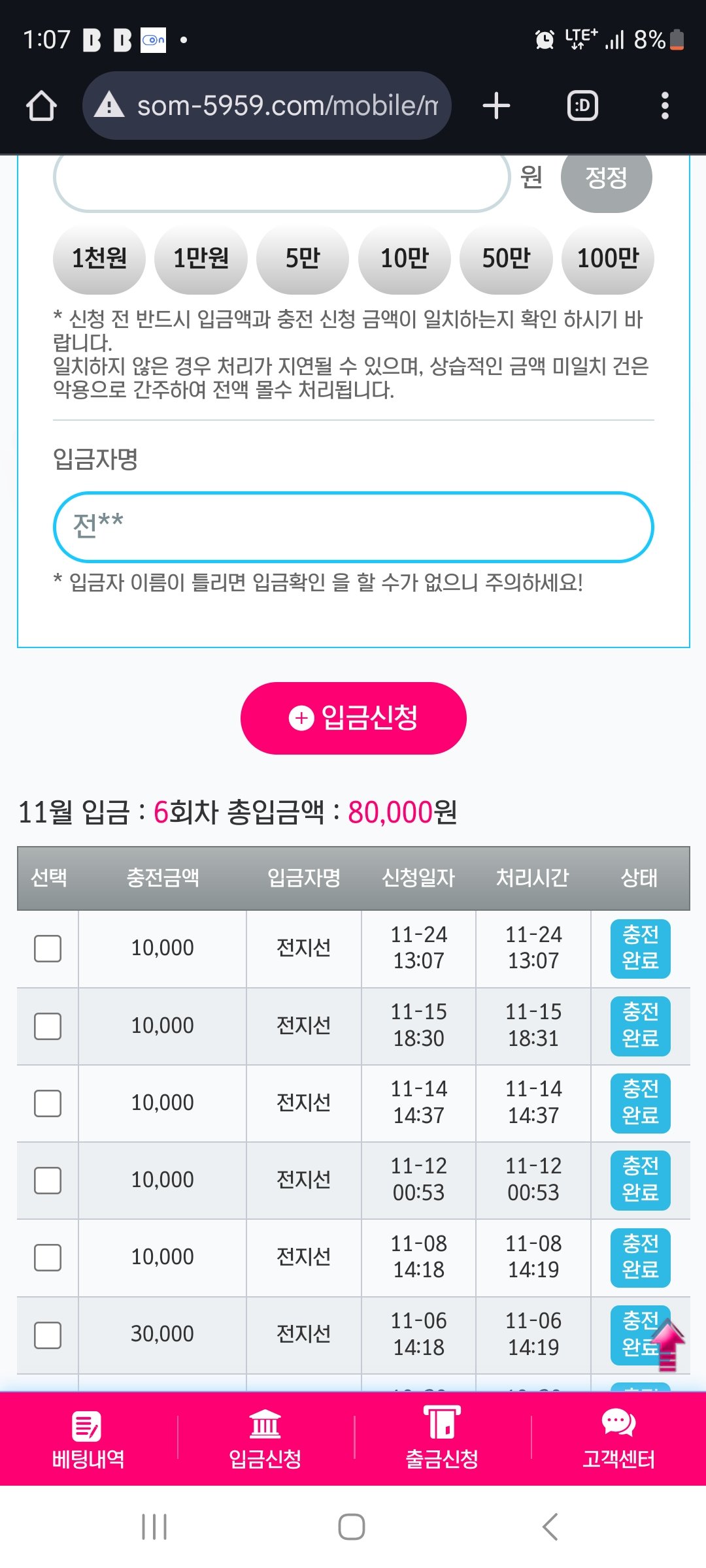The width and height of the screenshot is (706, 1568).
Task: Open the tab switcher
Action: coord(582,106)
